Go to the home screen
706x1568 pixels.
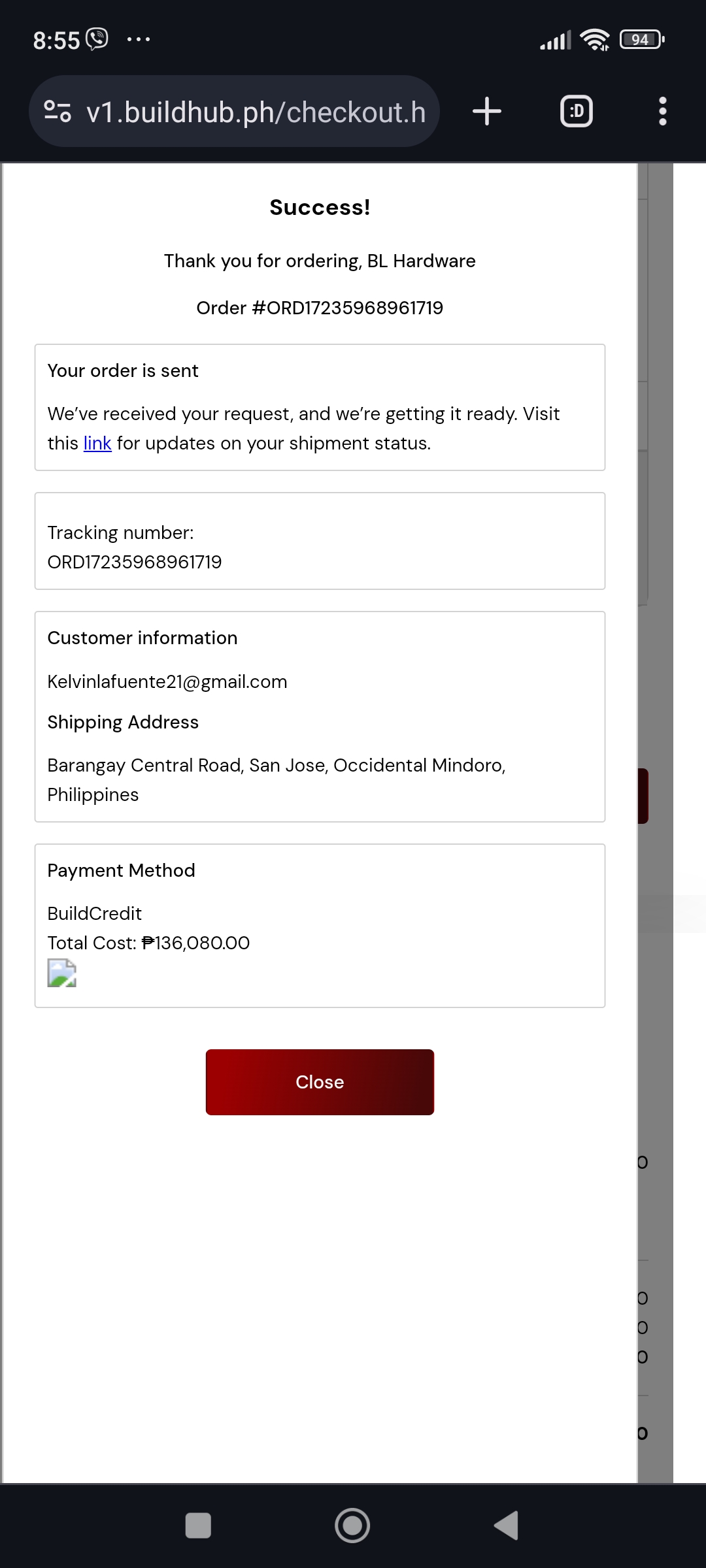click(352, 1526)
